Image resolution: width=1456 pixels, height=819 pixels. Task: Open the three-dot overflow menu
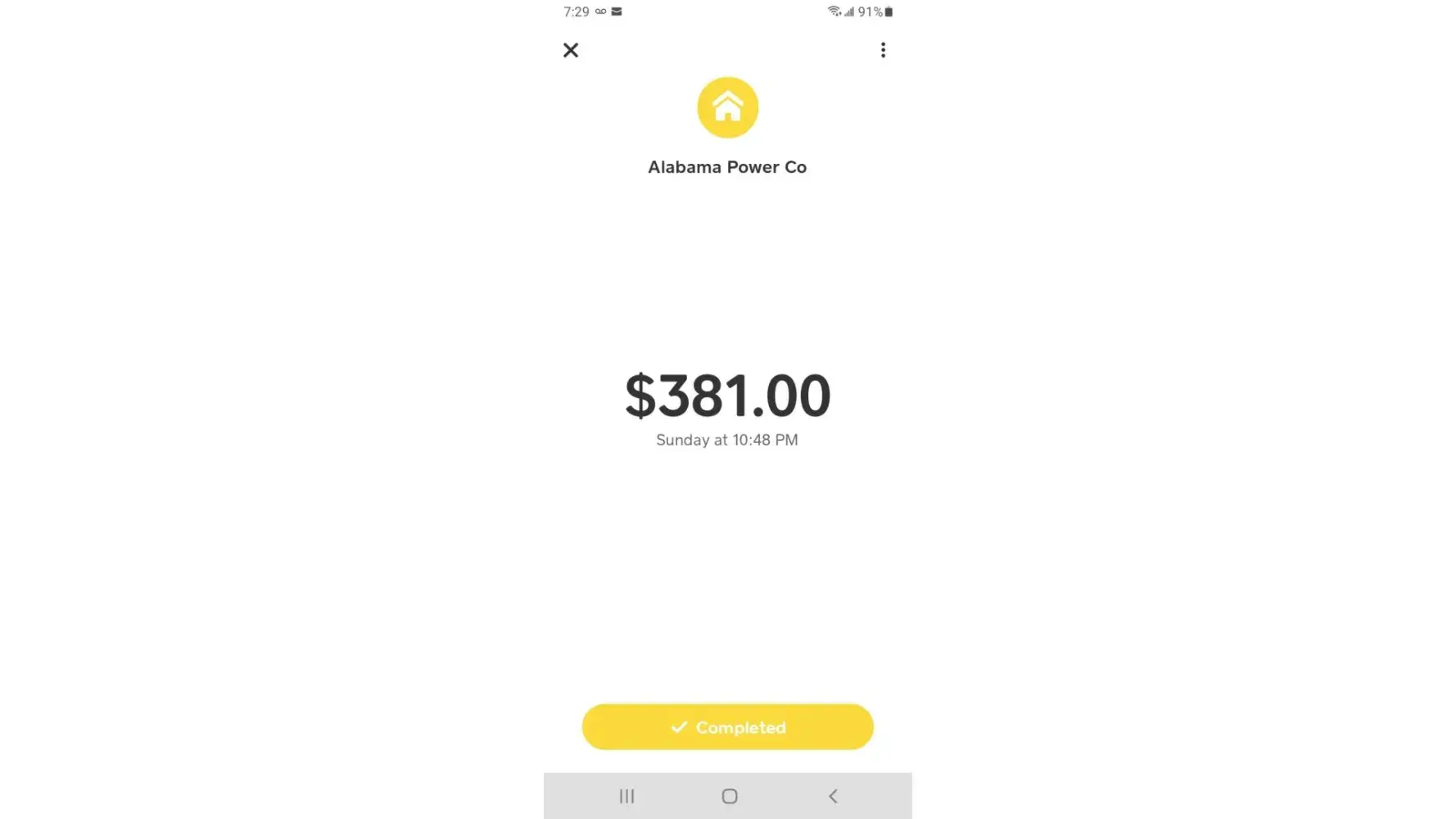tap(883, 51)
